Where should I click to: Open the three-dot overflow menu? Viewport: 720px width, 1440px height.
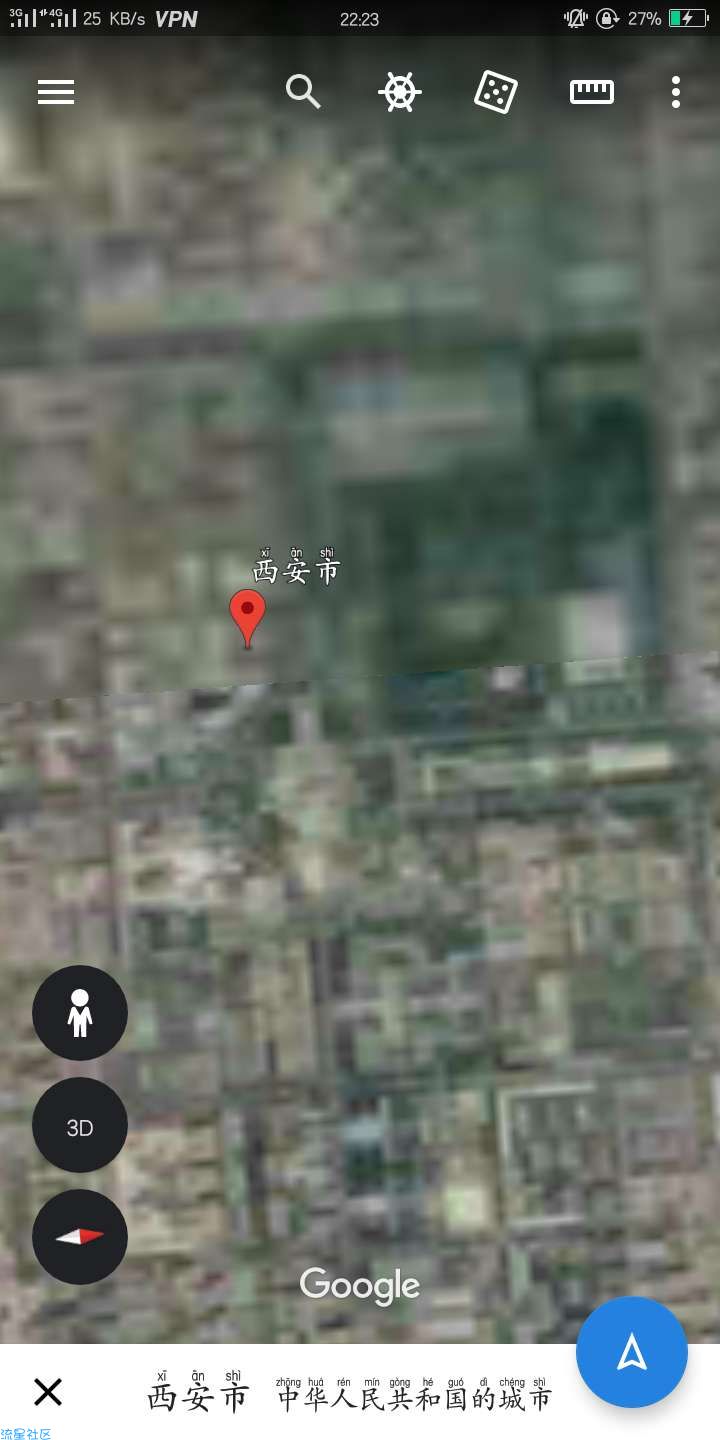point(676,92)
